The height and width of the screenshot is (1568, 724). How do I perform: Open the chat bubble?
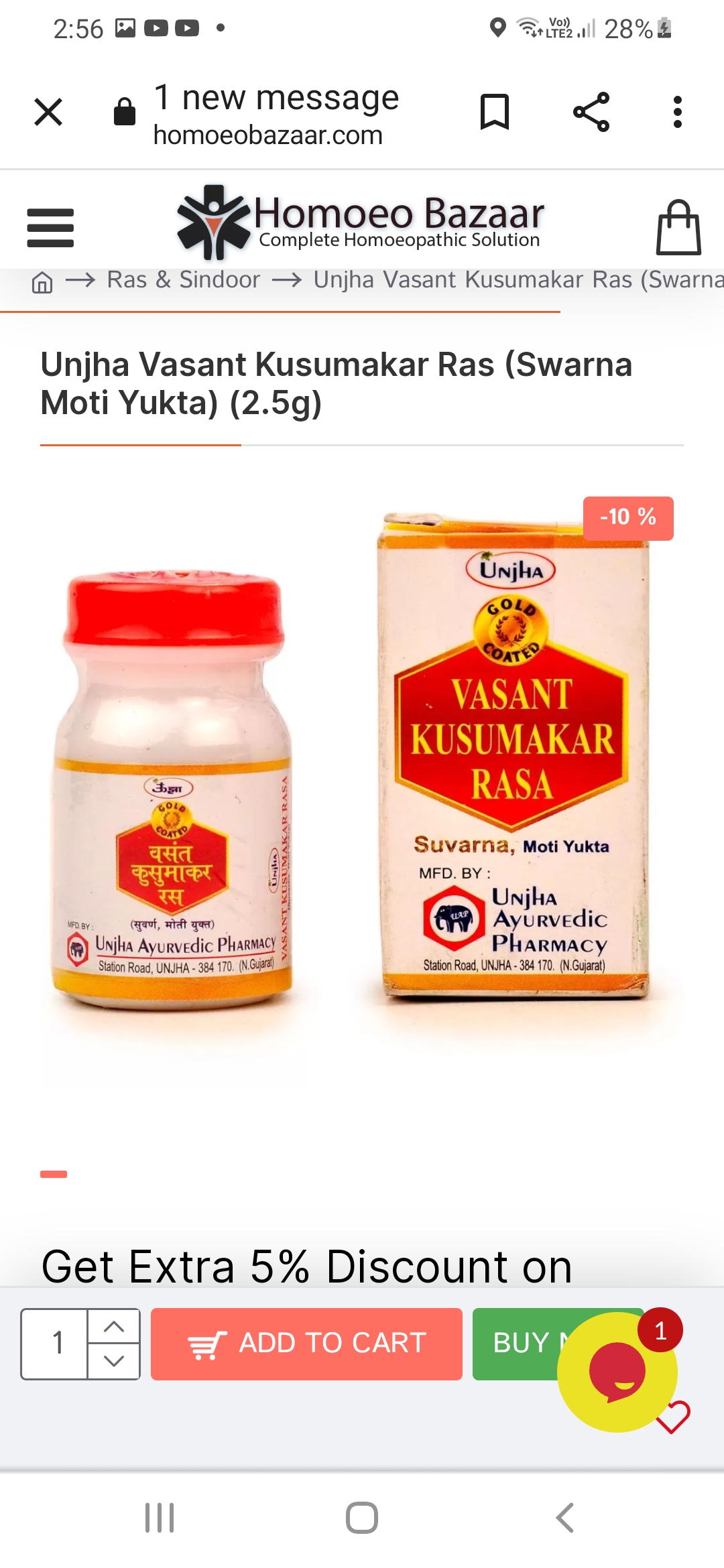point(617,1372)
